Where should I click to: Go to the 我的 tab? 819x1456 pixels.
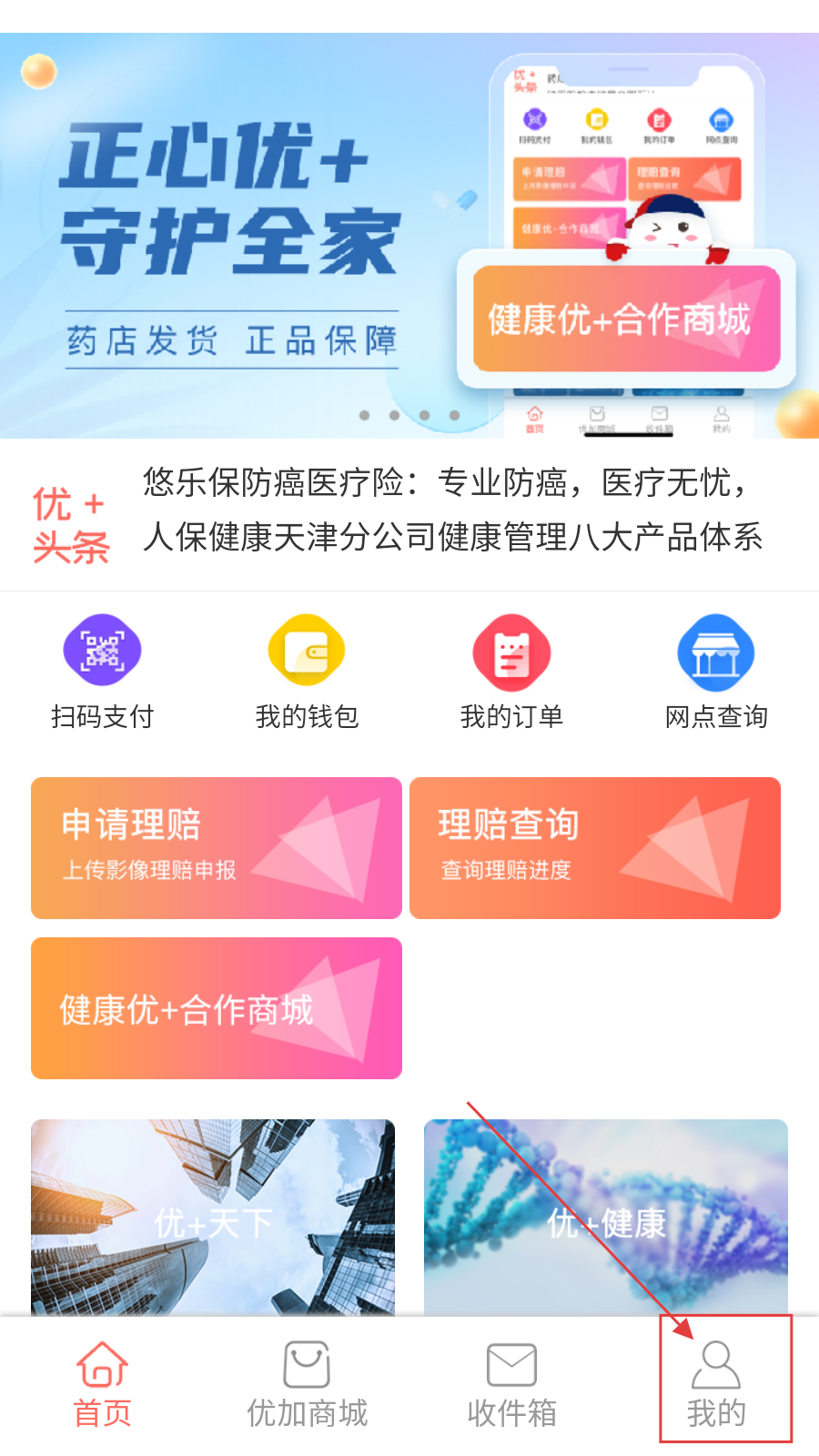point(717,1383)
